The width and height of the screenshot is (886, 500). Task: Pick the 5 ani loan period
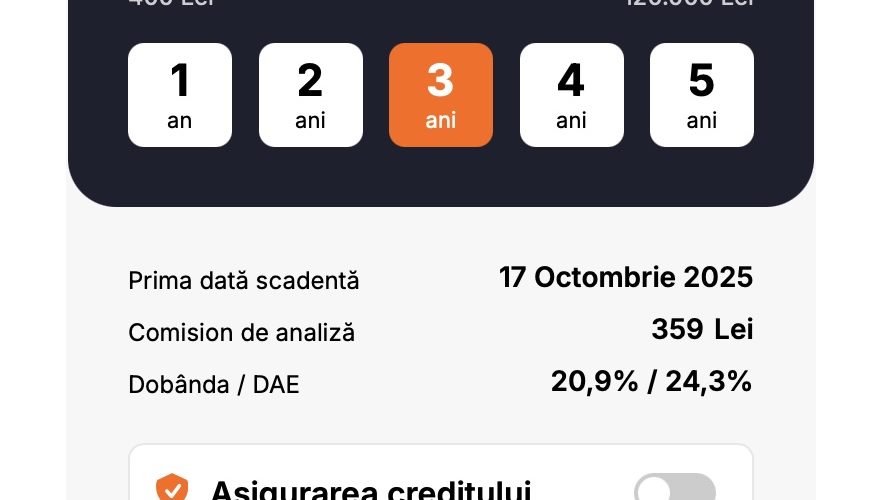click(x=701, y=95)
